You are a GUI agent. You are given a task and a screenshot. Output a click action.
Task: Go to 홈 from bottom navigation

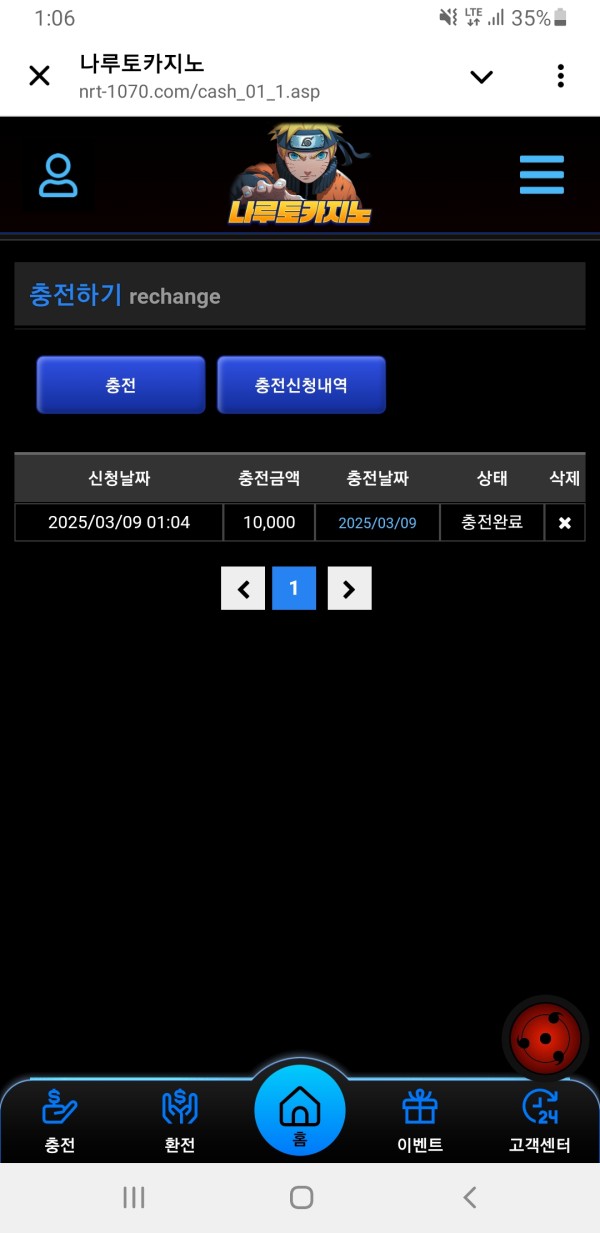[300, 1112]
